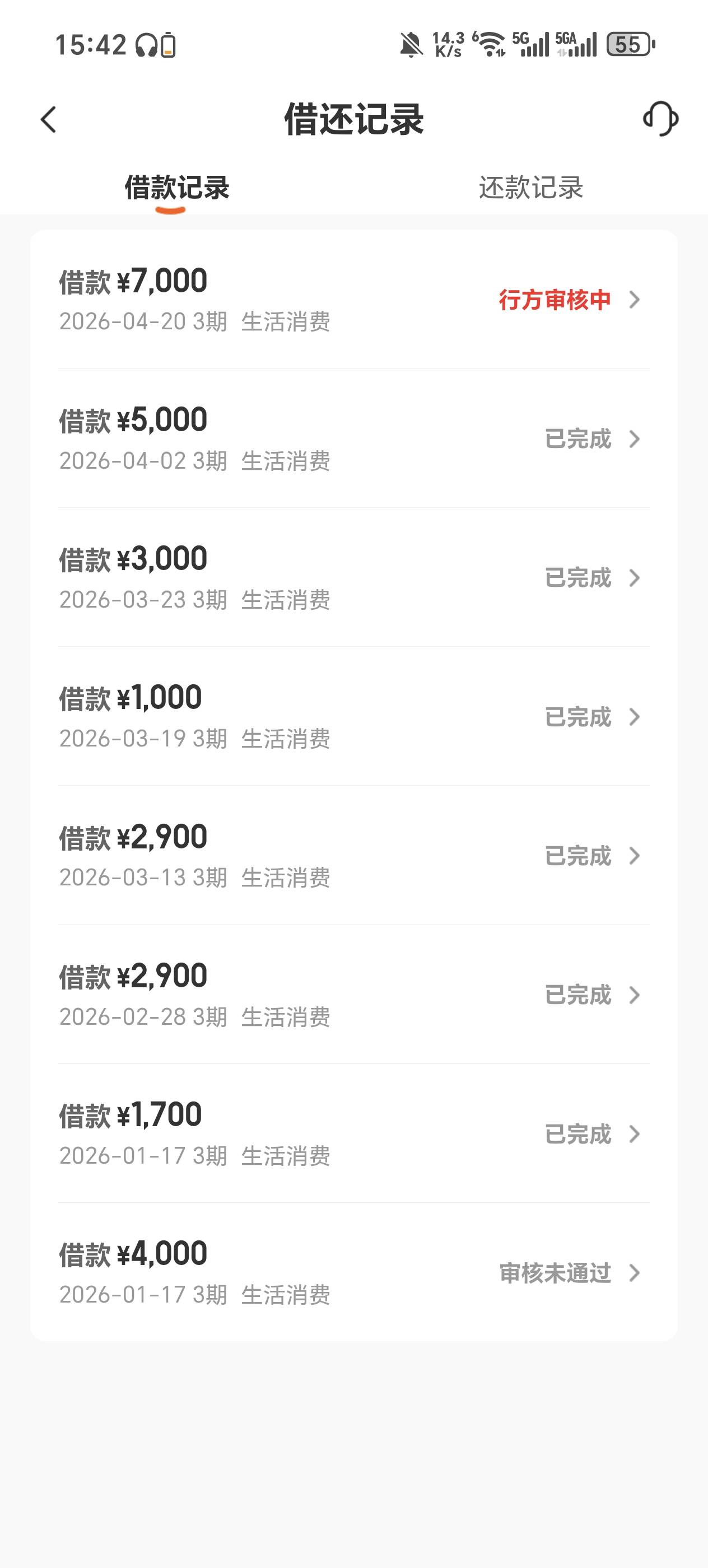Open the ¥3,000 loan record
The width and height of the screenshot is (708, 1568).
[x=353, y=577]
